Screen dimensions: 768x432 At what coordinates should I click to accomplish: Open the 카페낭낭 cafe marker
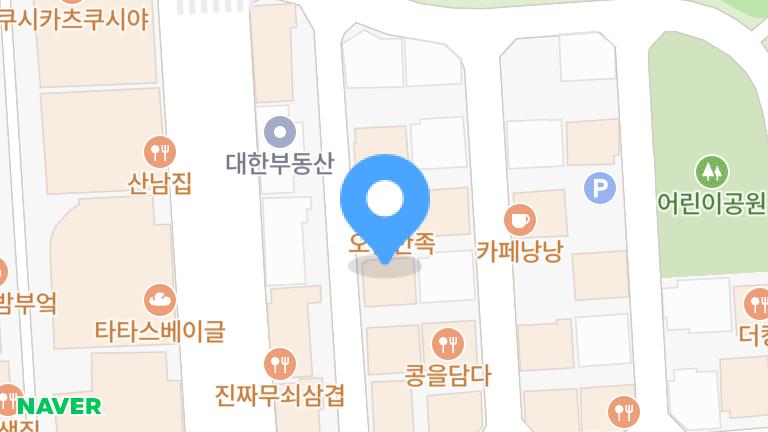tap(520, 219)
